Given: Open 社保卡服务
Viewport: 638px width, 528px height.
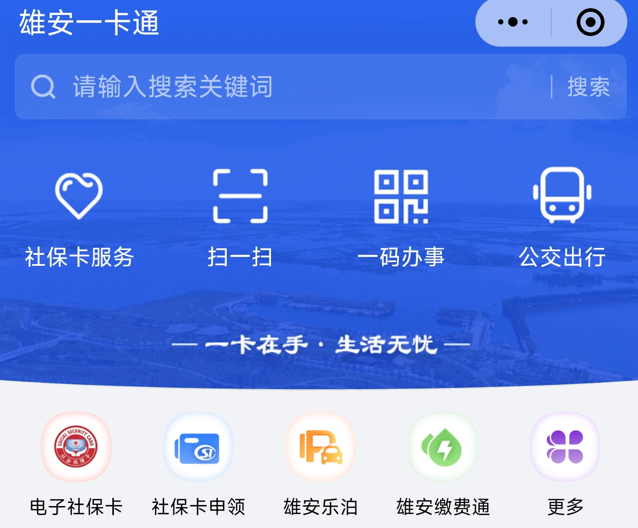Looking at the screenshot, I should [79, 217].
